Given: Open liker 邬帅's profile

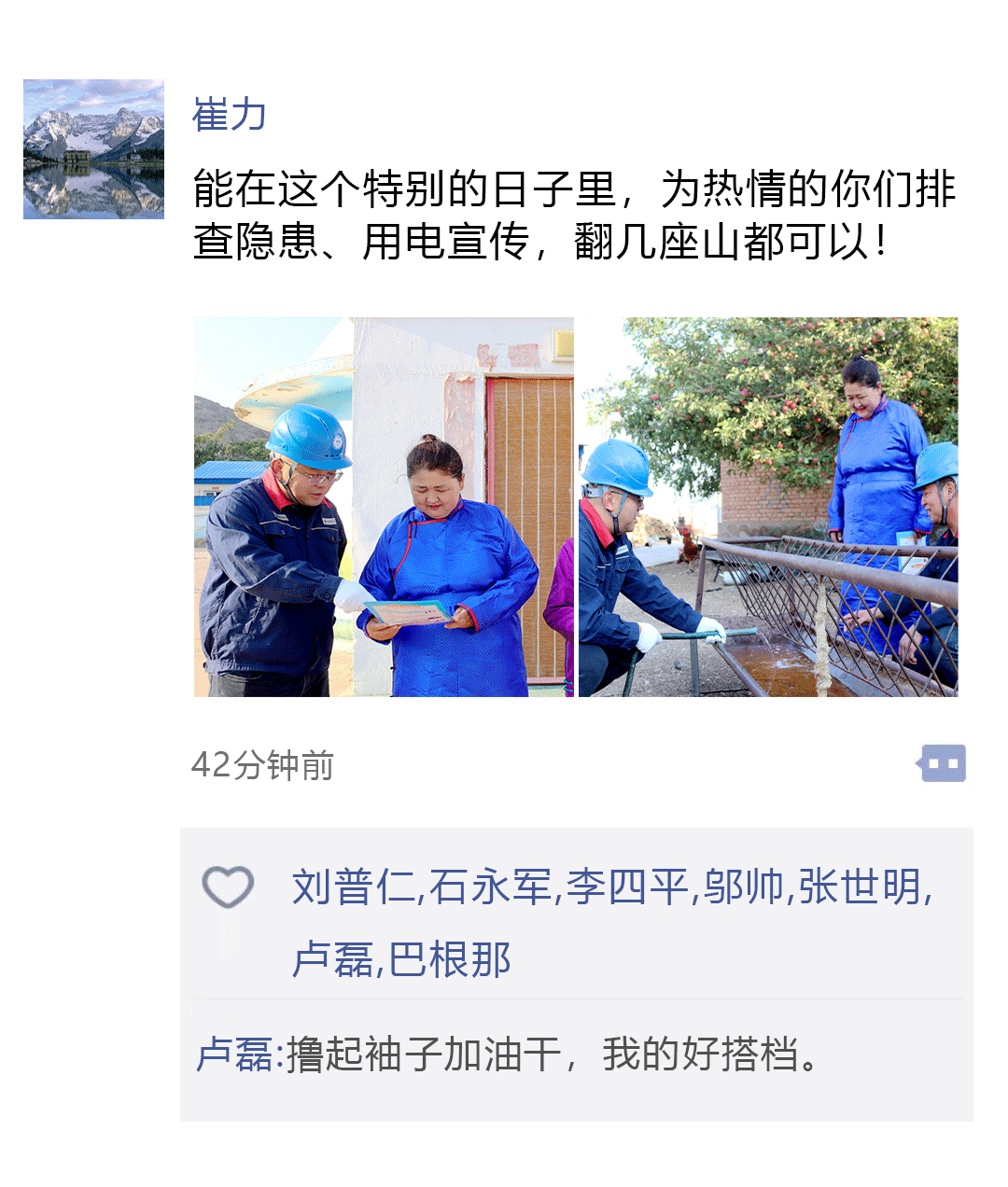Looking at the screenshot, I should pyautogui.click(x=744, y=887).
